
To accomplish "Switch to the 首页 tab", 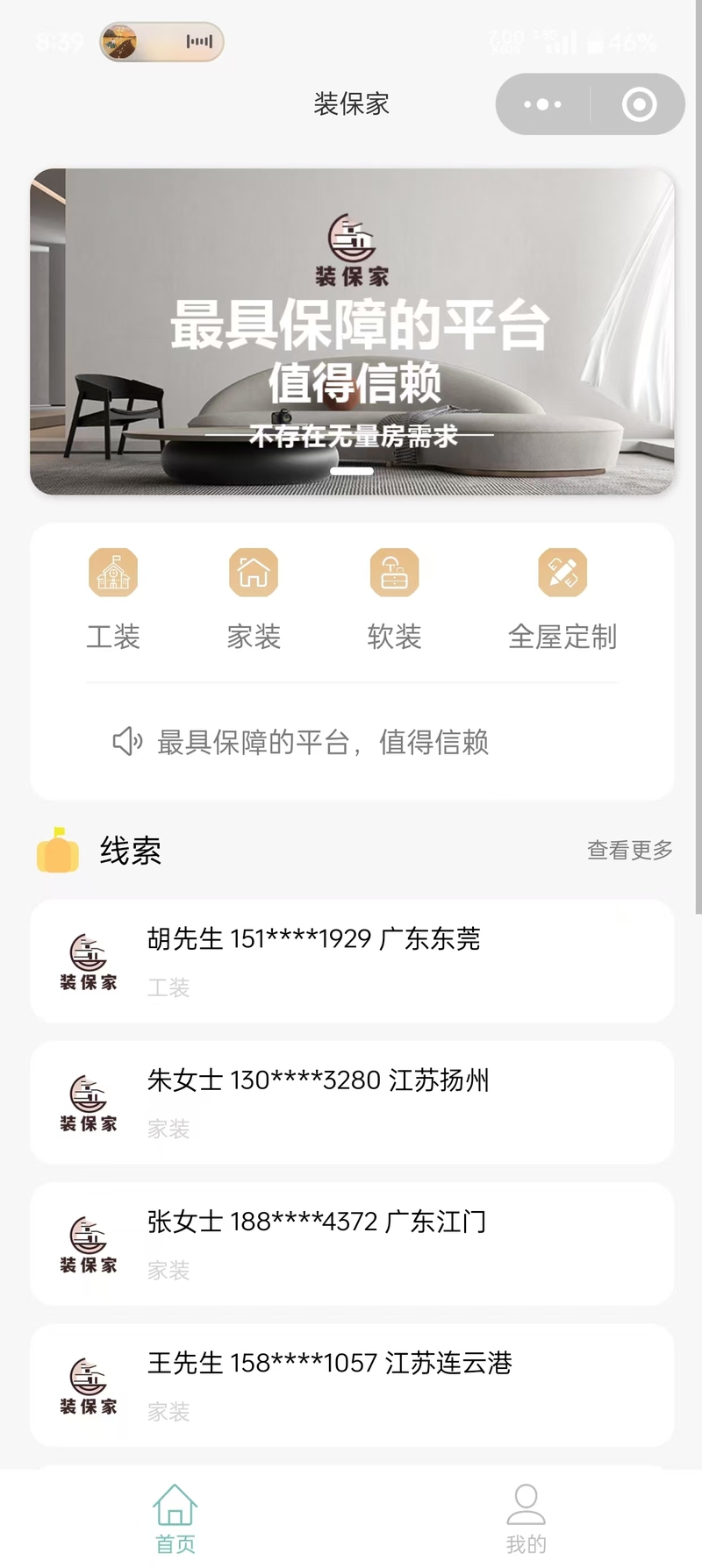I will (x=175, y=1519).
